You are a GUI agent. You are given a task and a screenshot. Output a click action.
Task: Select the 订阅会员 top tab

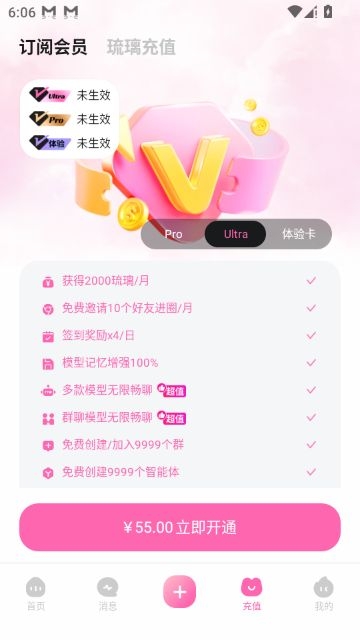pos(53,47)
